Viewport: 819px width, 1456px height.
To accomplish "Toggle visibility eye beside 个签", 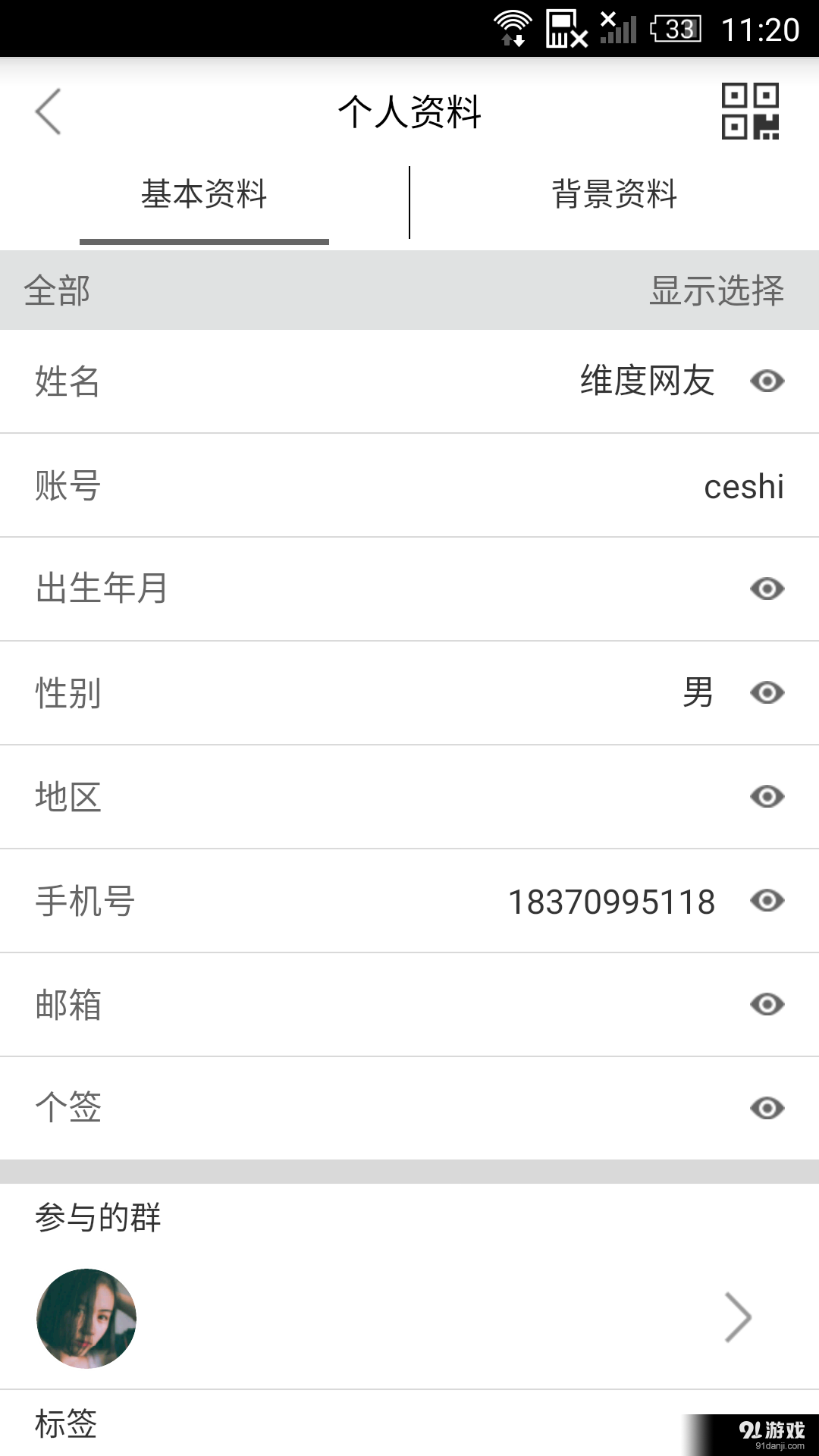I will tap(768, 1108).
